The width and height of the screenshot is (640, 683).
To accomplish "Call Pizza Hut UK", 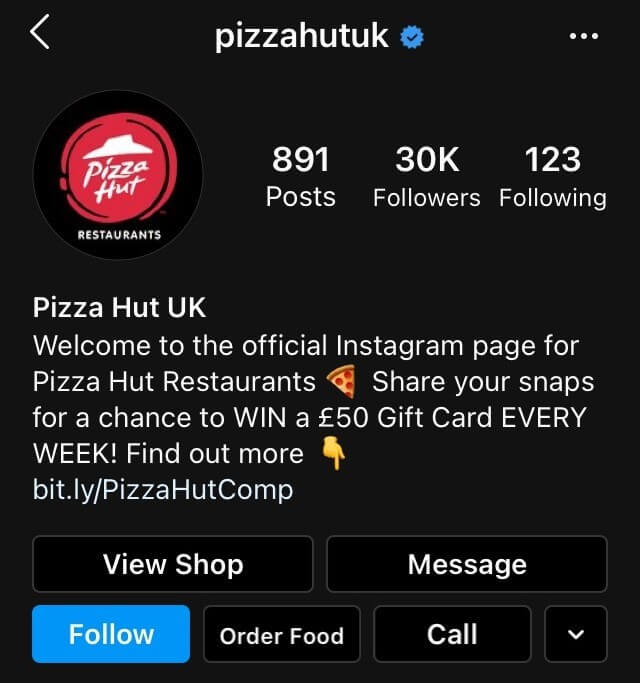I will (452, 634).
